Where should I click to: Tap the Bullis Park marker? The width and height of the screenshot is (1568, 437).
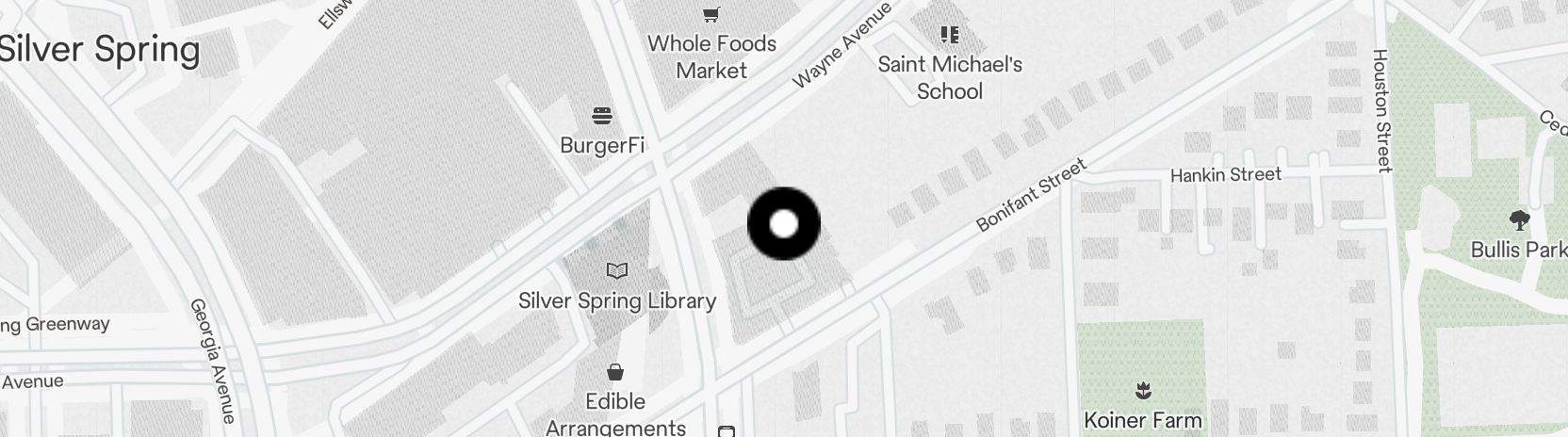pos(1518,221)
